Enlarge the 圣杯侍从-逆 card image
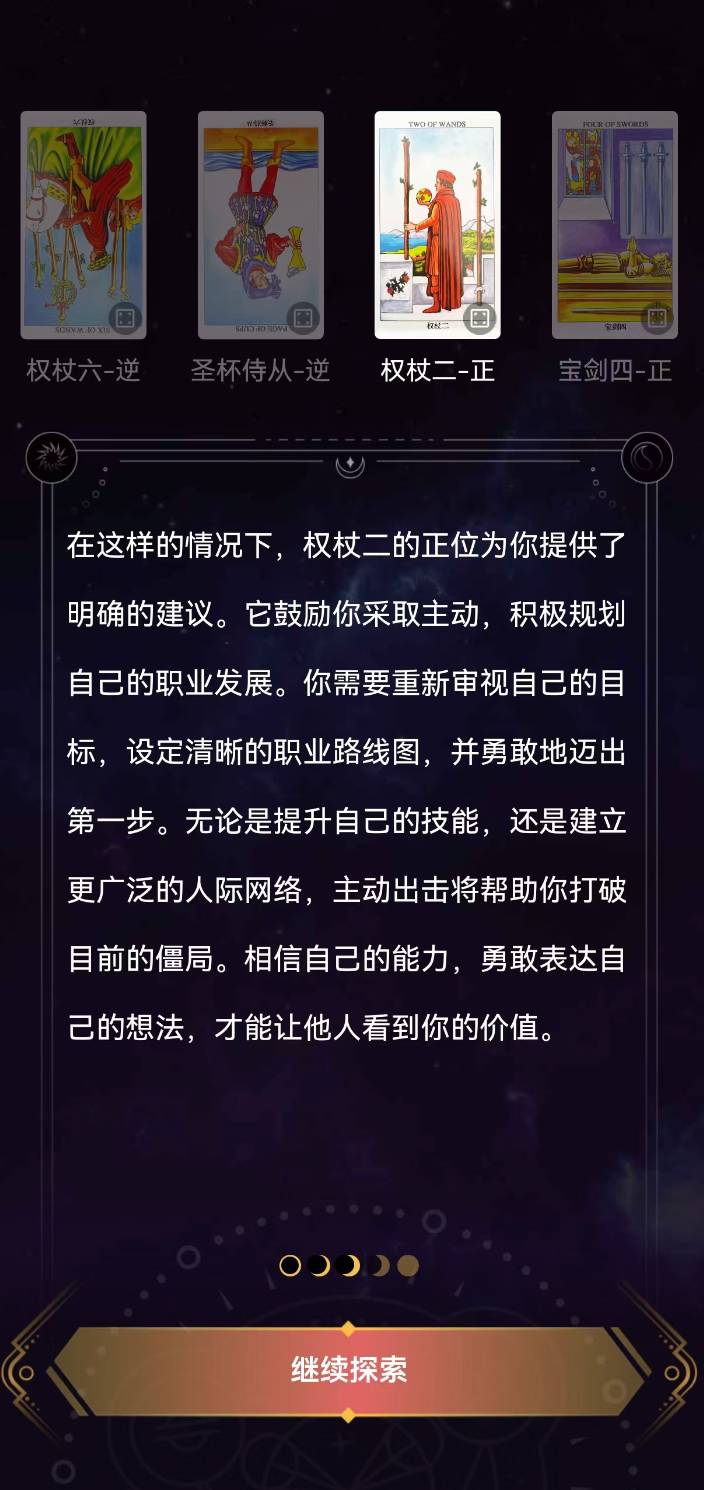This screenshot has height=1490, width=704. (x=303, y=319)
